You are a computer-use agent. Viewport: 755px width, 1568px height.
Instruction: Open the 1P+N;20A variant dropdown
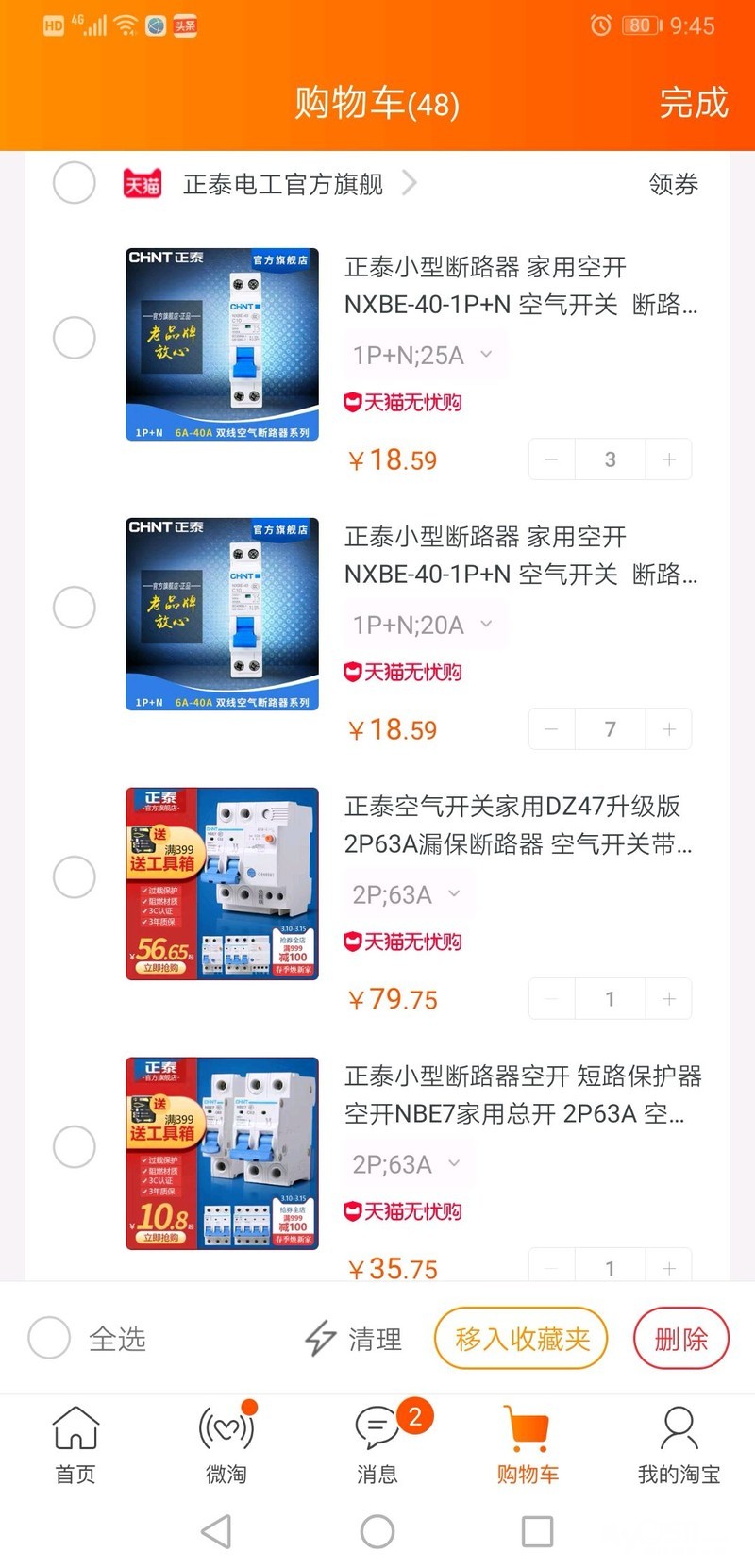(424, 625)
